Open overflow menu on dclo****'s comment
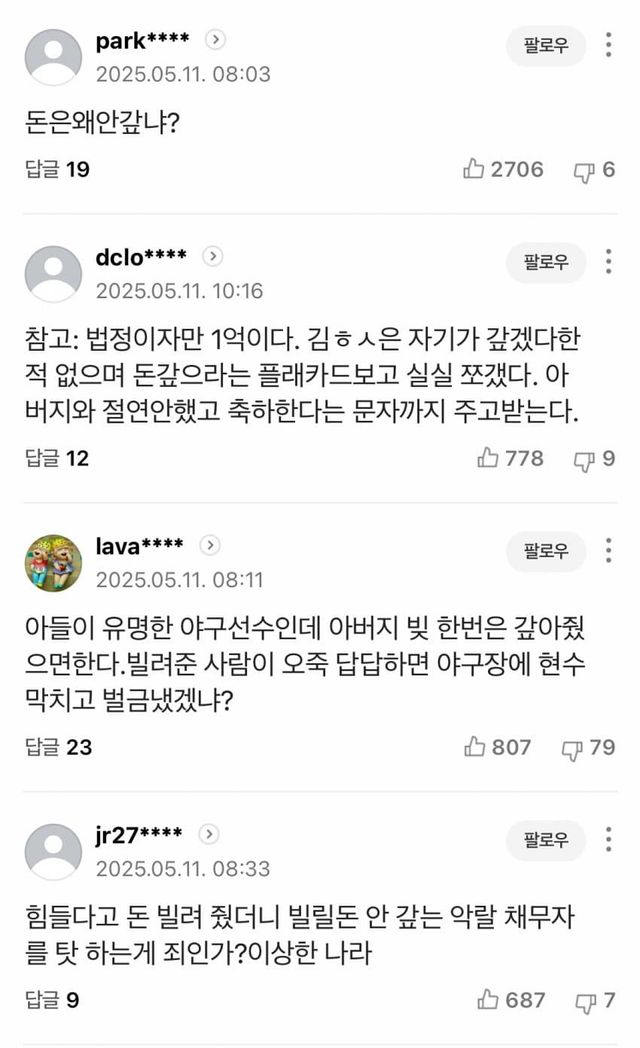This screenshot has width=640, height=1048. click(608, 261)
